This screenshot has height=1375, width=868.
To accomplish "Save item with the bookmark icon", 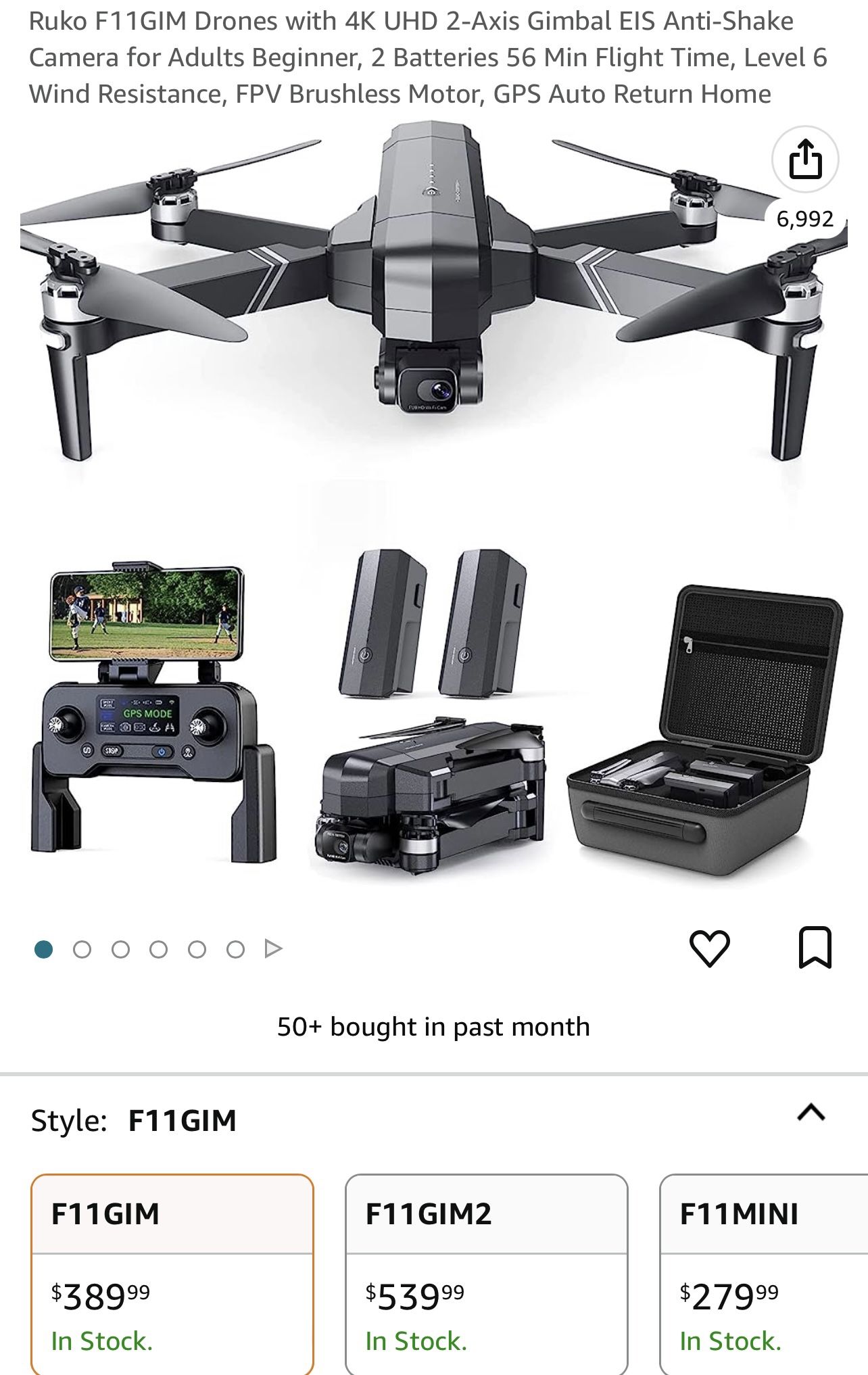I will (x=815, y=948).
